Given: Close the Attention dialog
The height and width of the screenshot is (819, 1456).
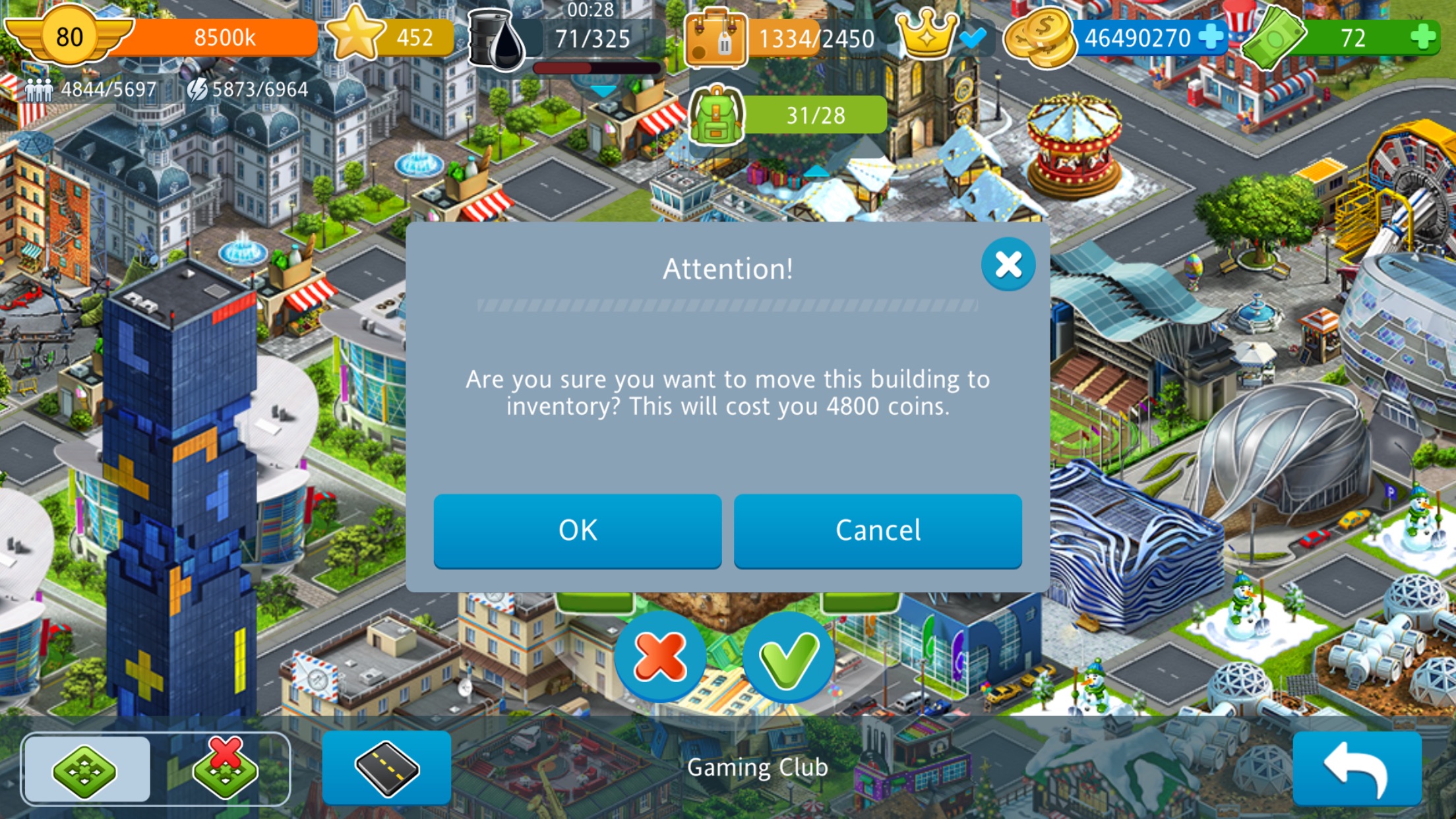Looking at the screenshot, I should (1008, 265).
